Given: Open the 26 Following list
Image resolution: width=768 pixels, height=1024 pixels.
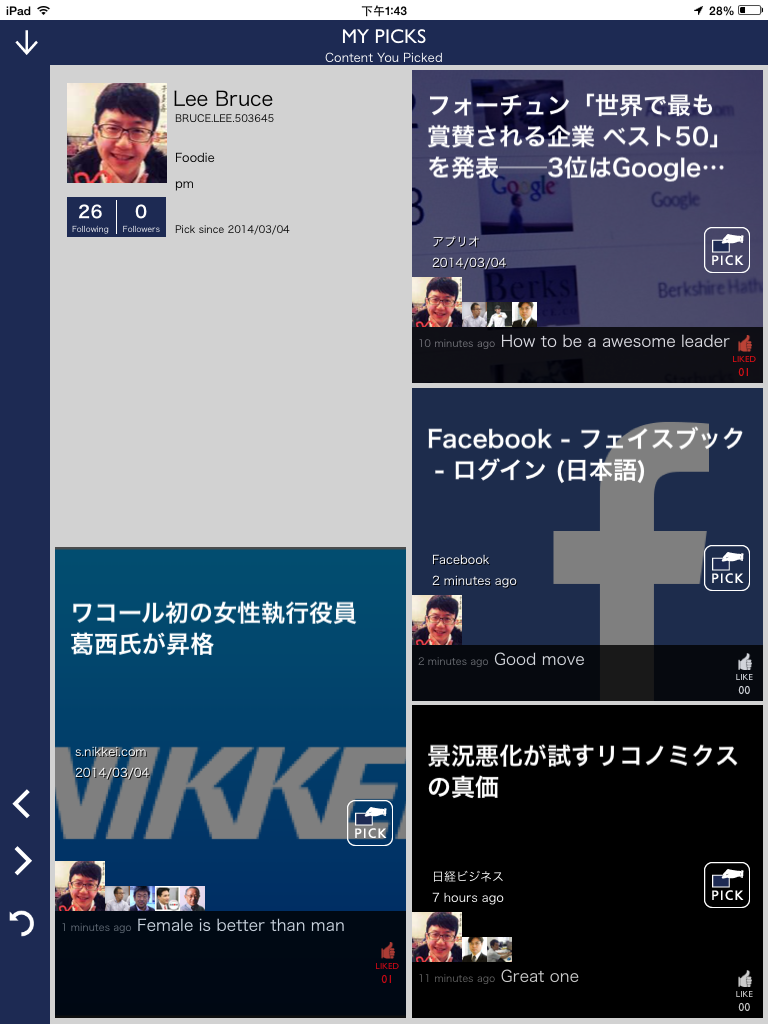Looking at the screenshot, I should (x=90, y=217).
